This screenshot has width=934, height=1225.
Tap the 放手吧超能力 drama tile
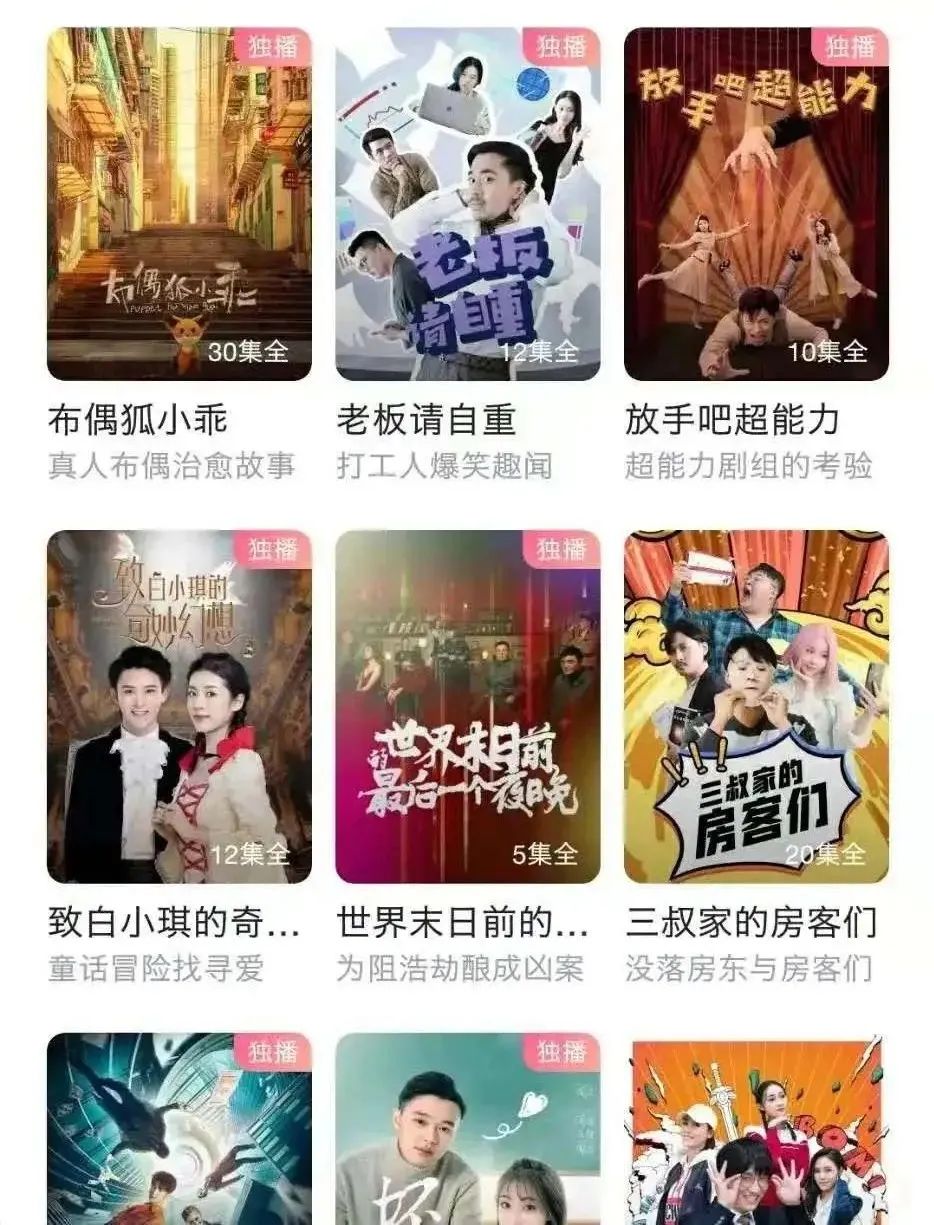coord(756,204)
